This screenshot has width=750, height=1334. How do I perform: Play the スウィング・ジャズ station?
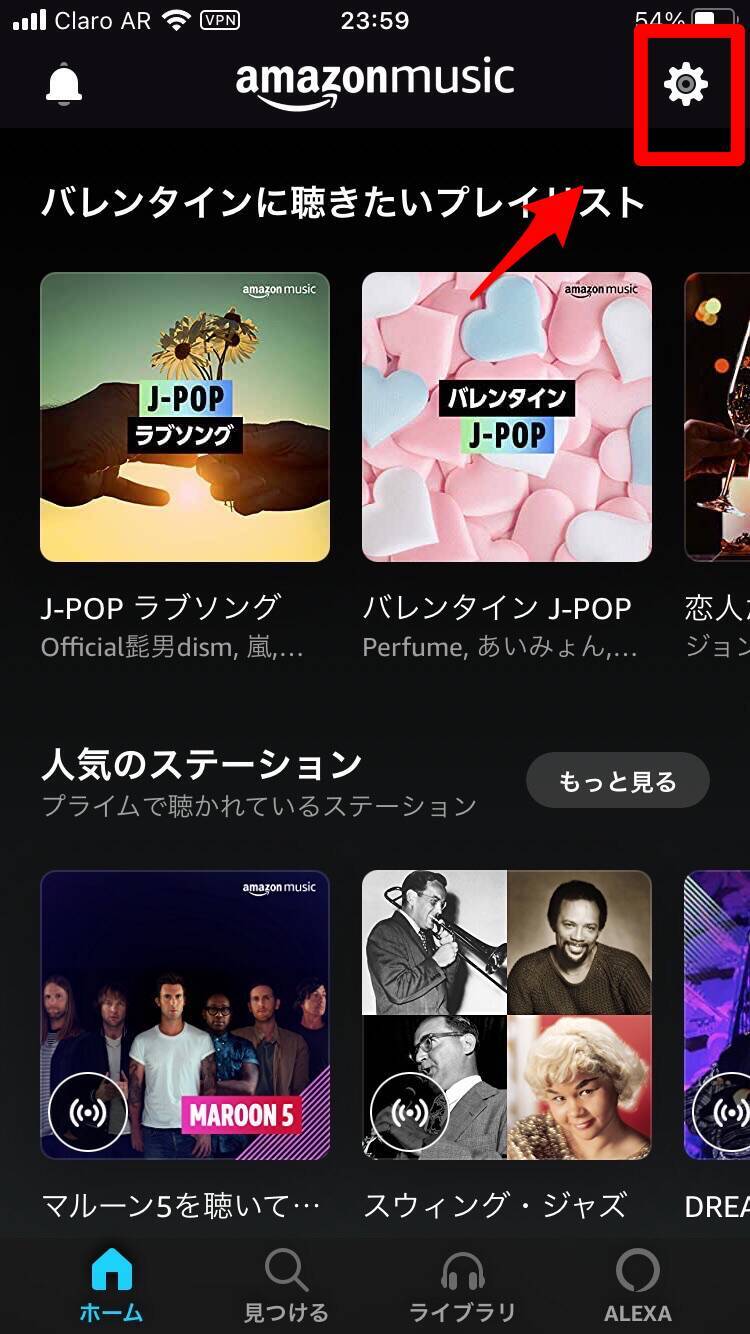click(x=506, y=1015)
